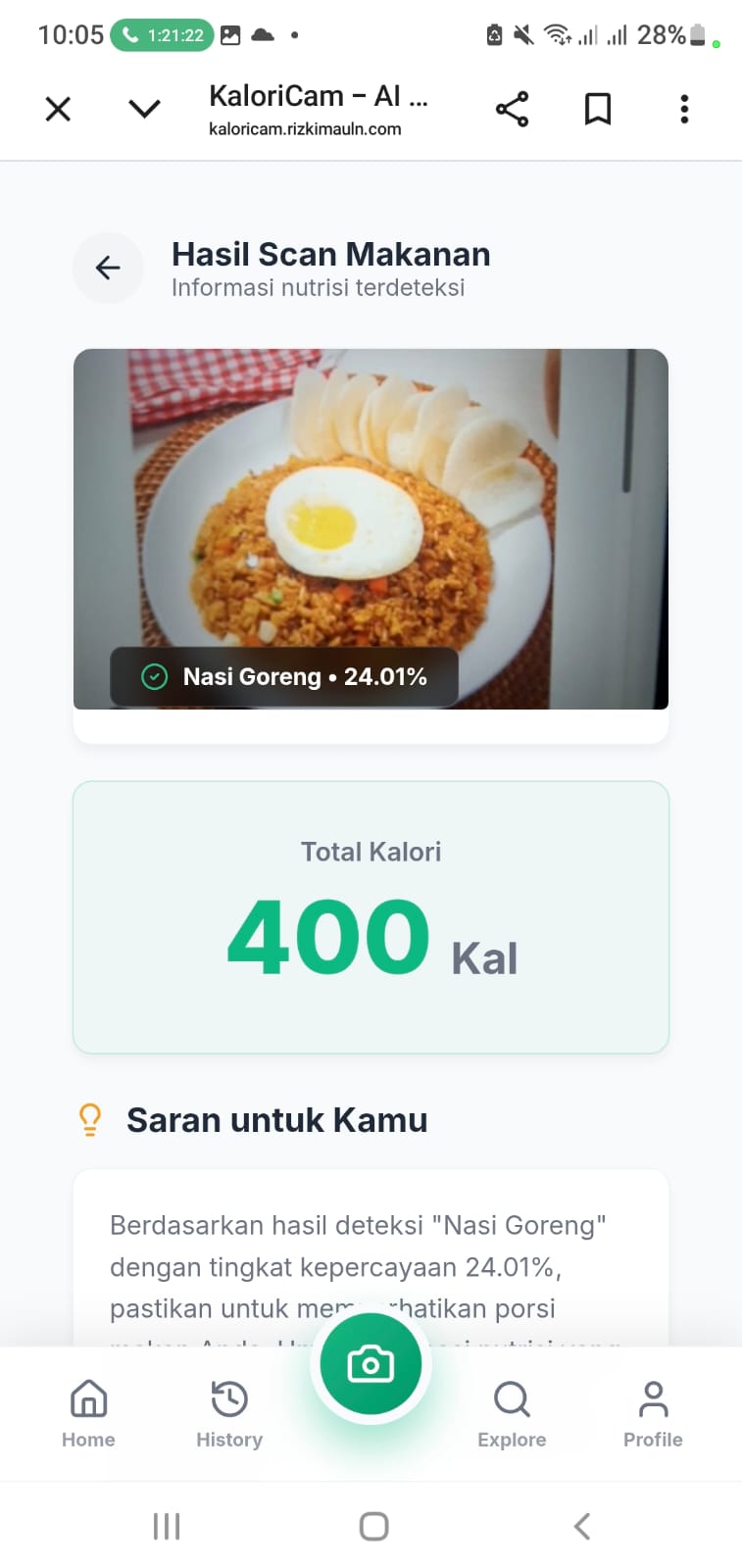Screen dimensions: 742x1568
Task: Bookmark this KaloriCam page
Action: point(598,109)
